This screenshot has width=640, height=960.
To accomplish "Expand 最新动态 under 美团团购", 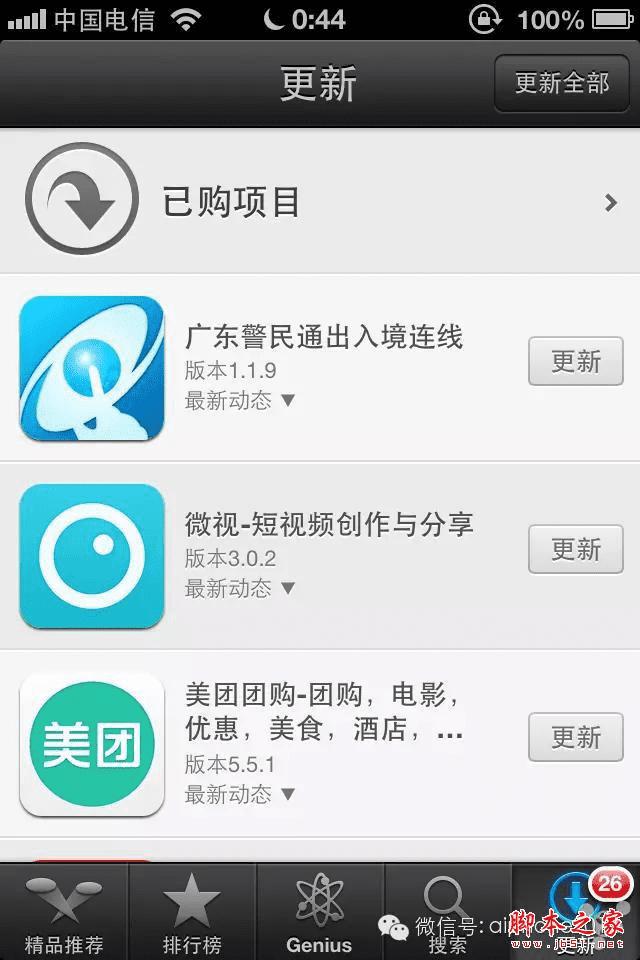I will pos(240,794).
